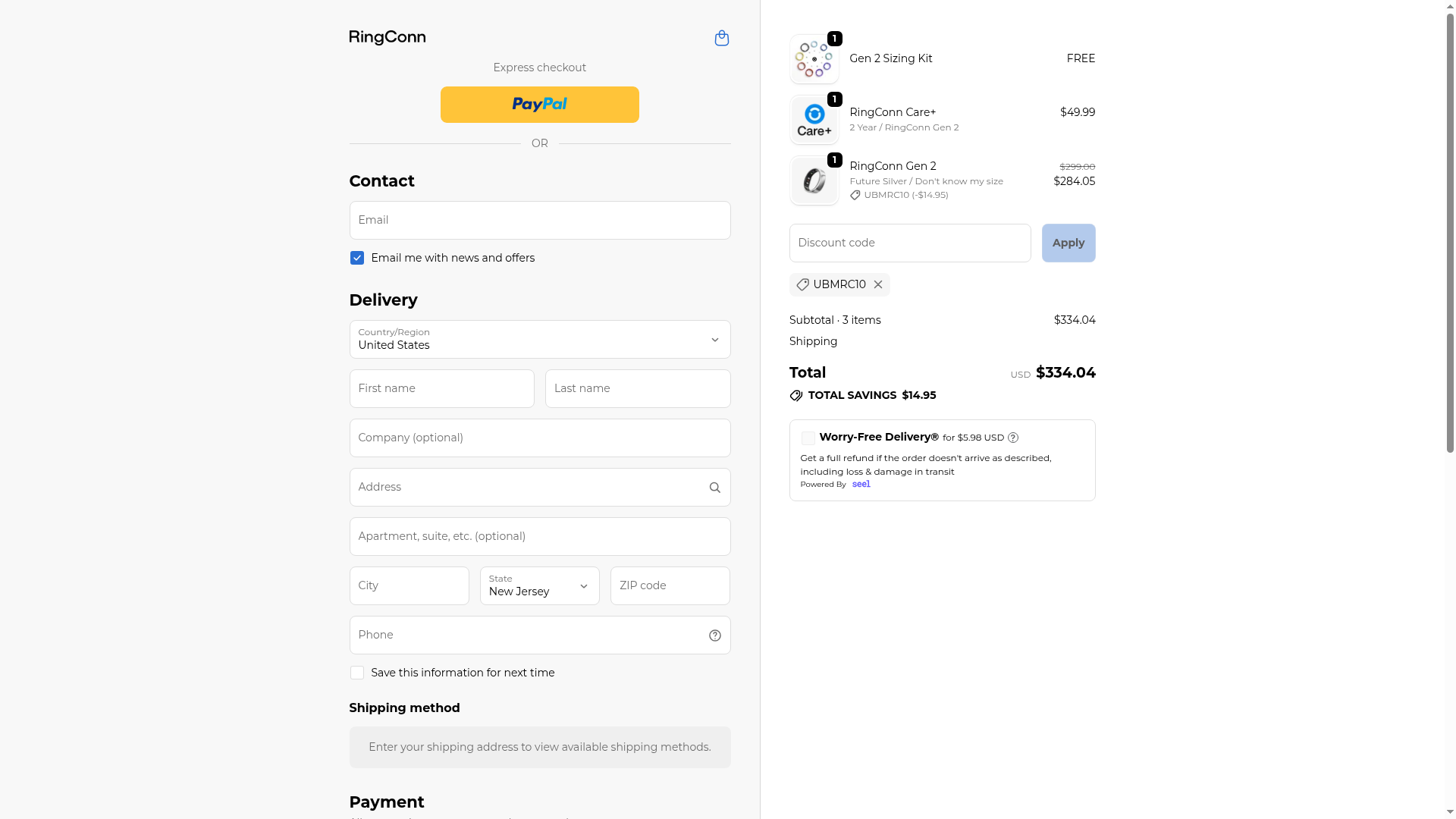Uncheck Email me with news and offers
Screen dimensions: 1456x819
click(357, 258)
